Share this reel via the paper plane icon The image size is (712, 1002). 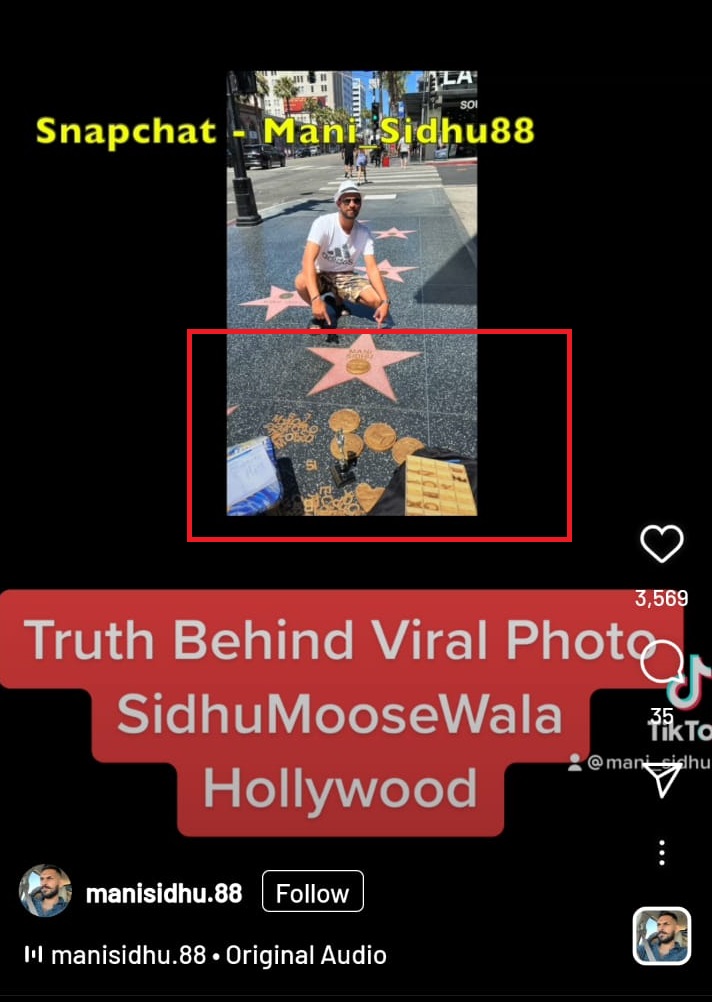pyautogui.click(x=661, y=779)
